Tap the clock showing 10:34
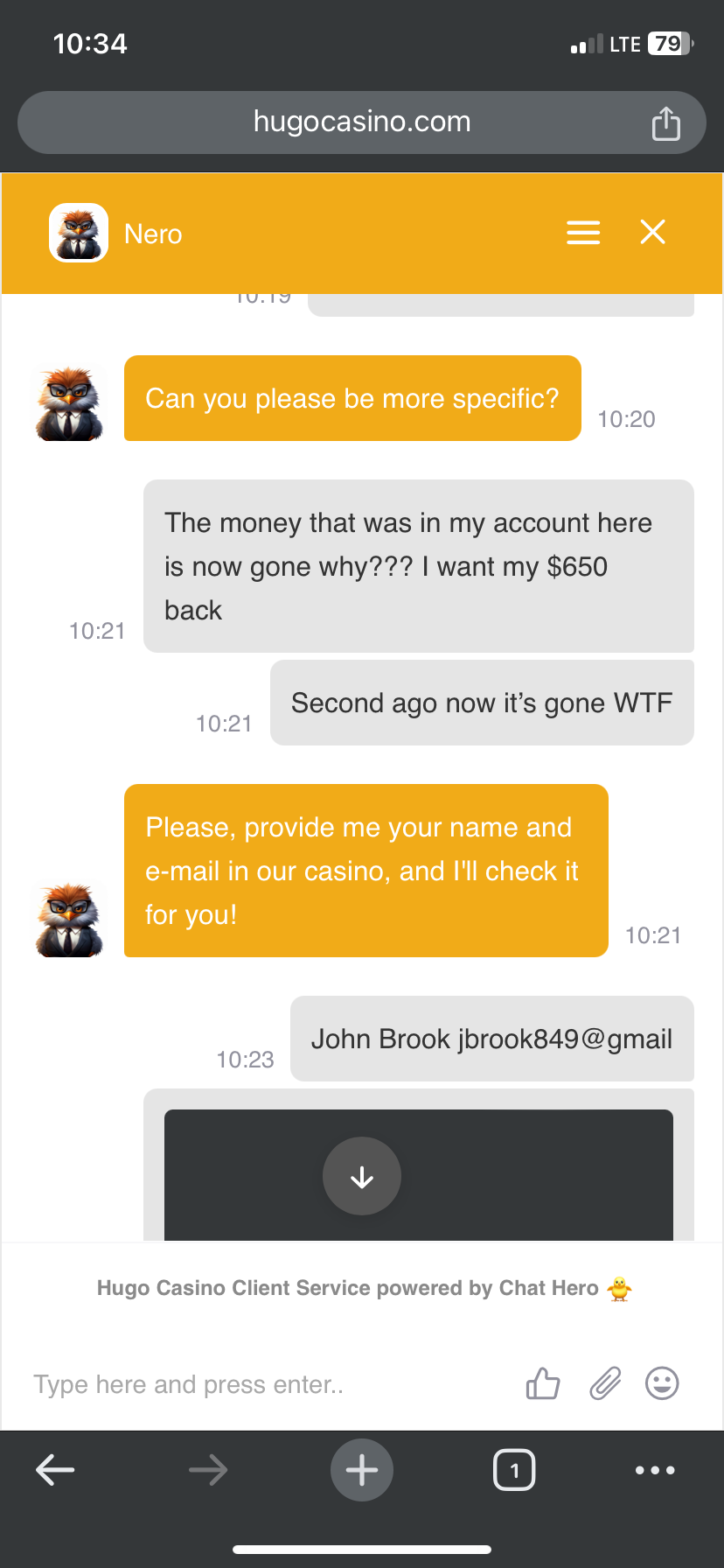Screen dimensions: 724x1568 (90, 42)
